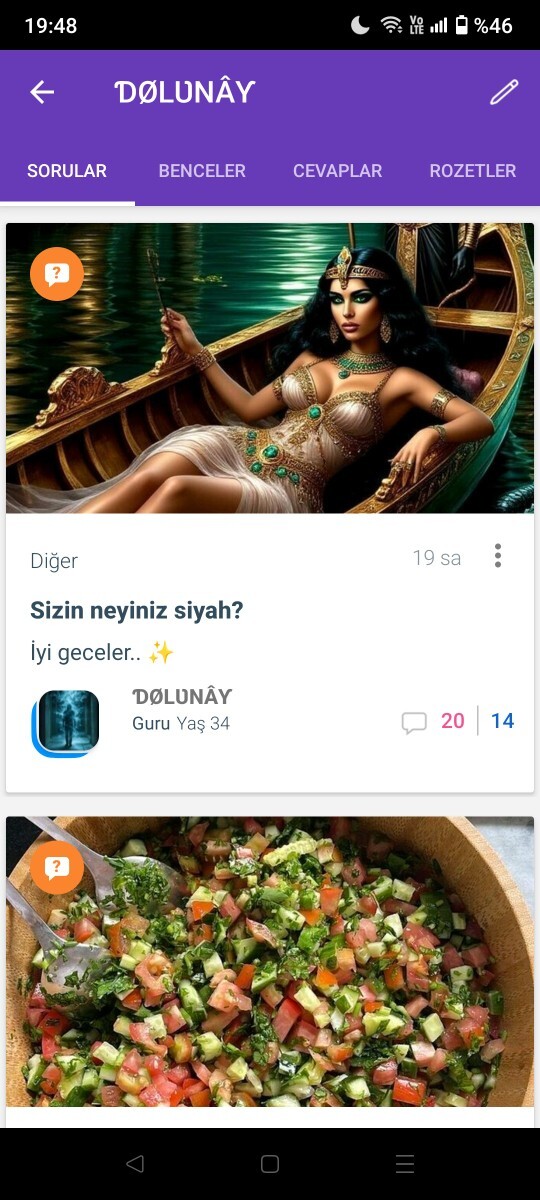This screenshot has width=540, height=1200.
Task: Go back using the top-left arrow
Action: click(x=42, y=93)
